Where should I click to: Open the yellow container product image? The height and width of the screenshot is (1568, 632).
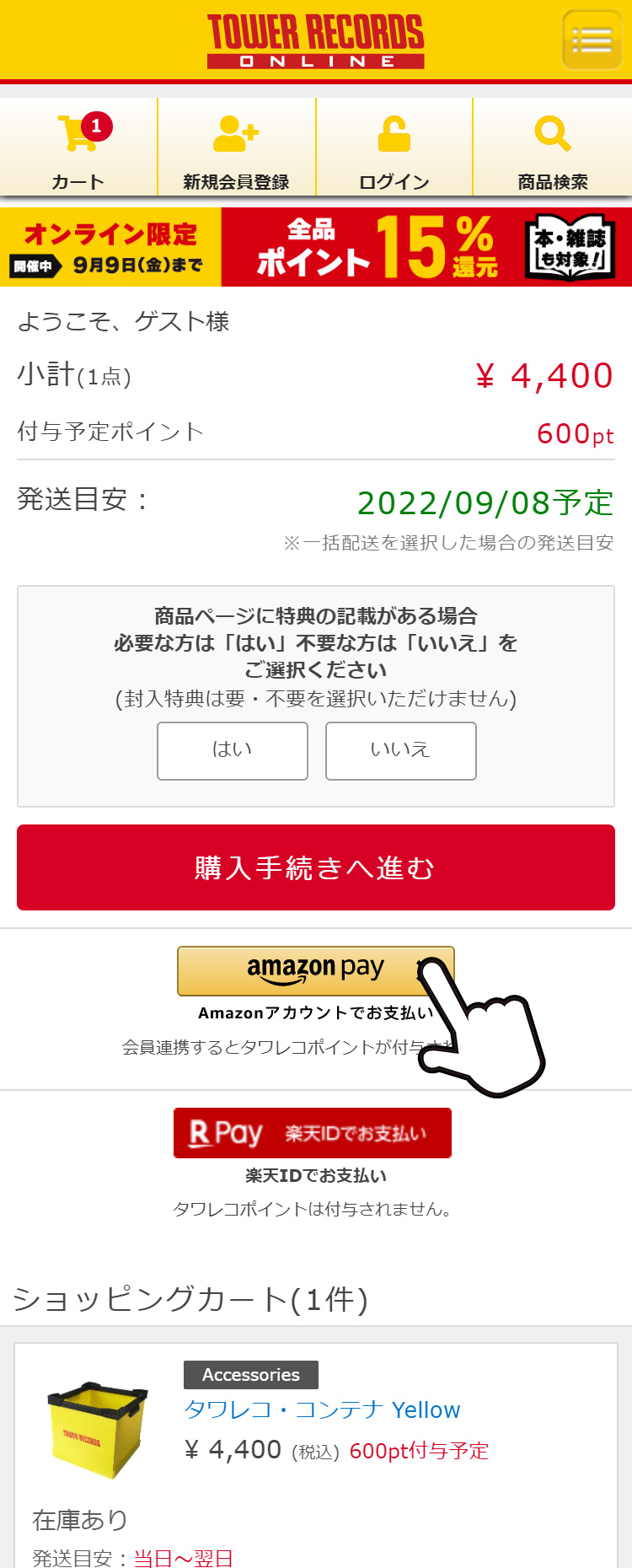97,1429
